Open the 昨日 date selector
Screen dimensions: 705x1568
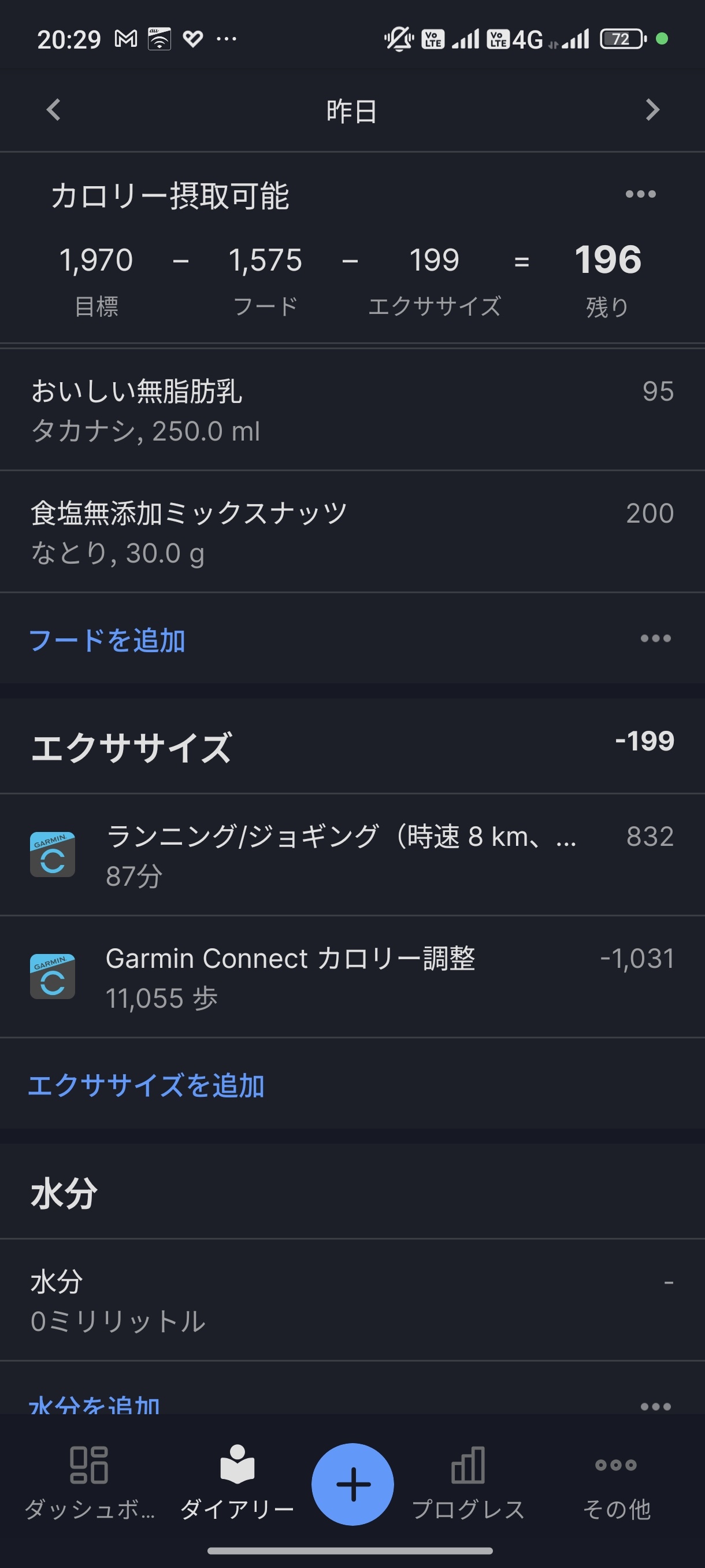[351, 112]
